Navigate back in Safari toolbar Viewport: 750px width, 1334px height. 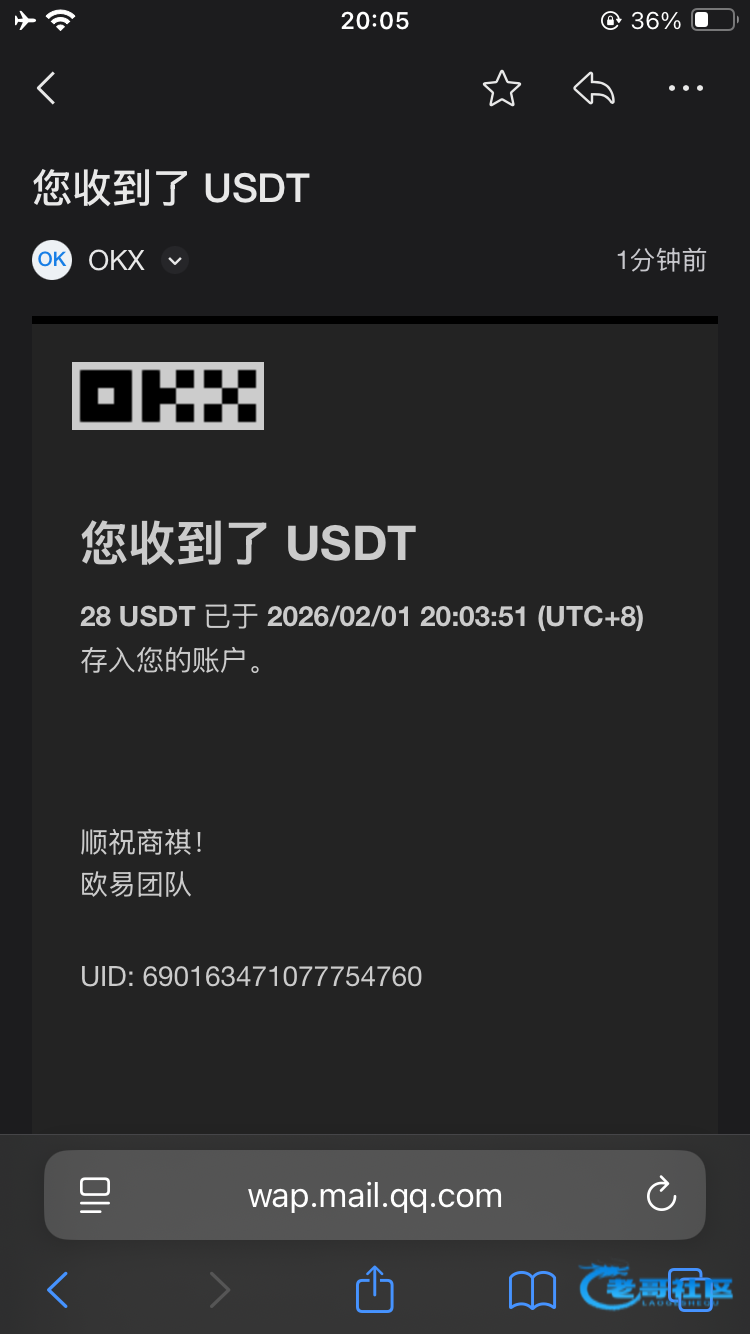click(58, 1290)
